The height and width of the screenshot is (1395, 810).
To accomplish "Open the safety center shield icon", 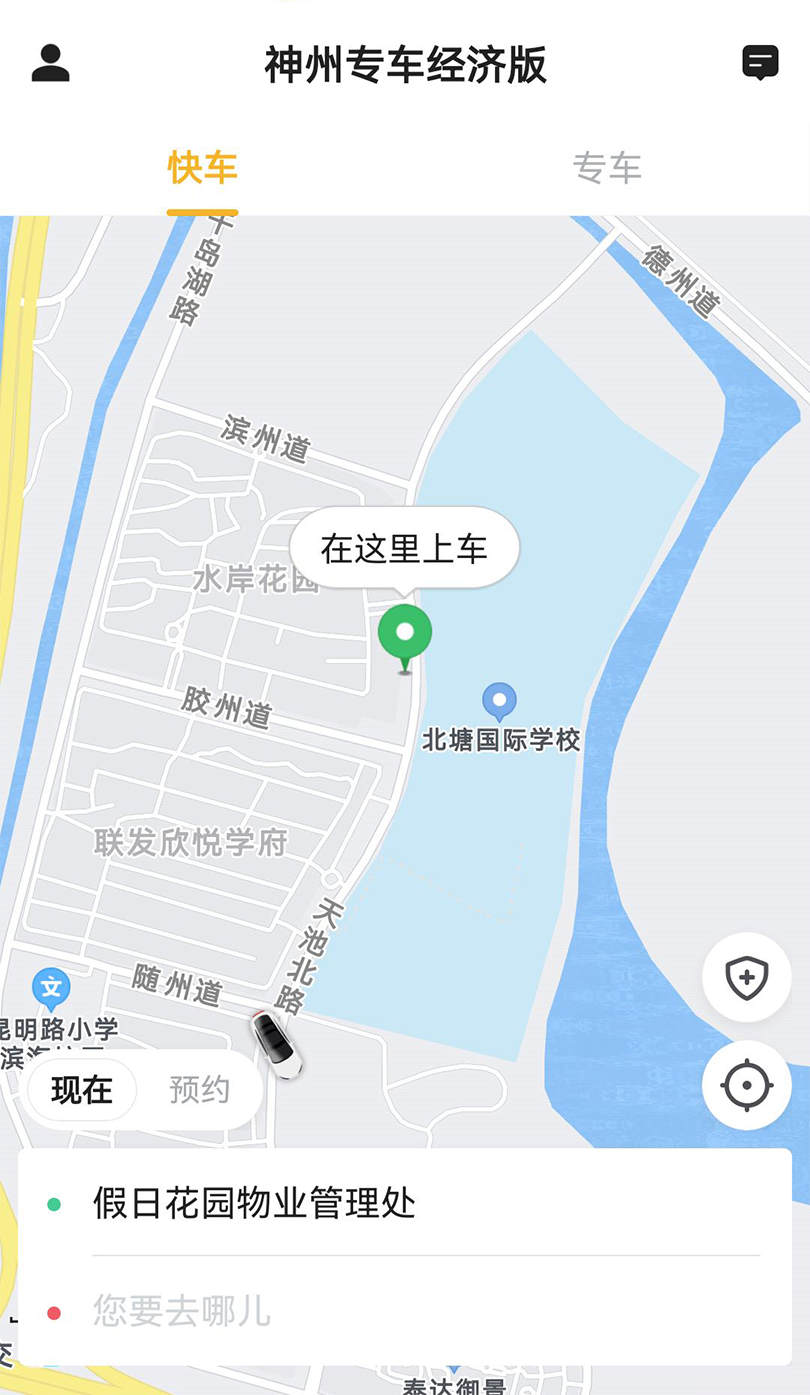I will click(x=746, y=978).
